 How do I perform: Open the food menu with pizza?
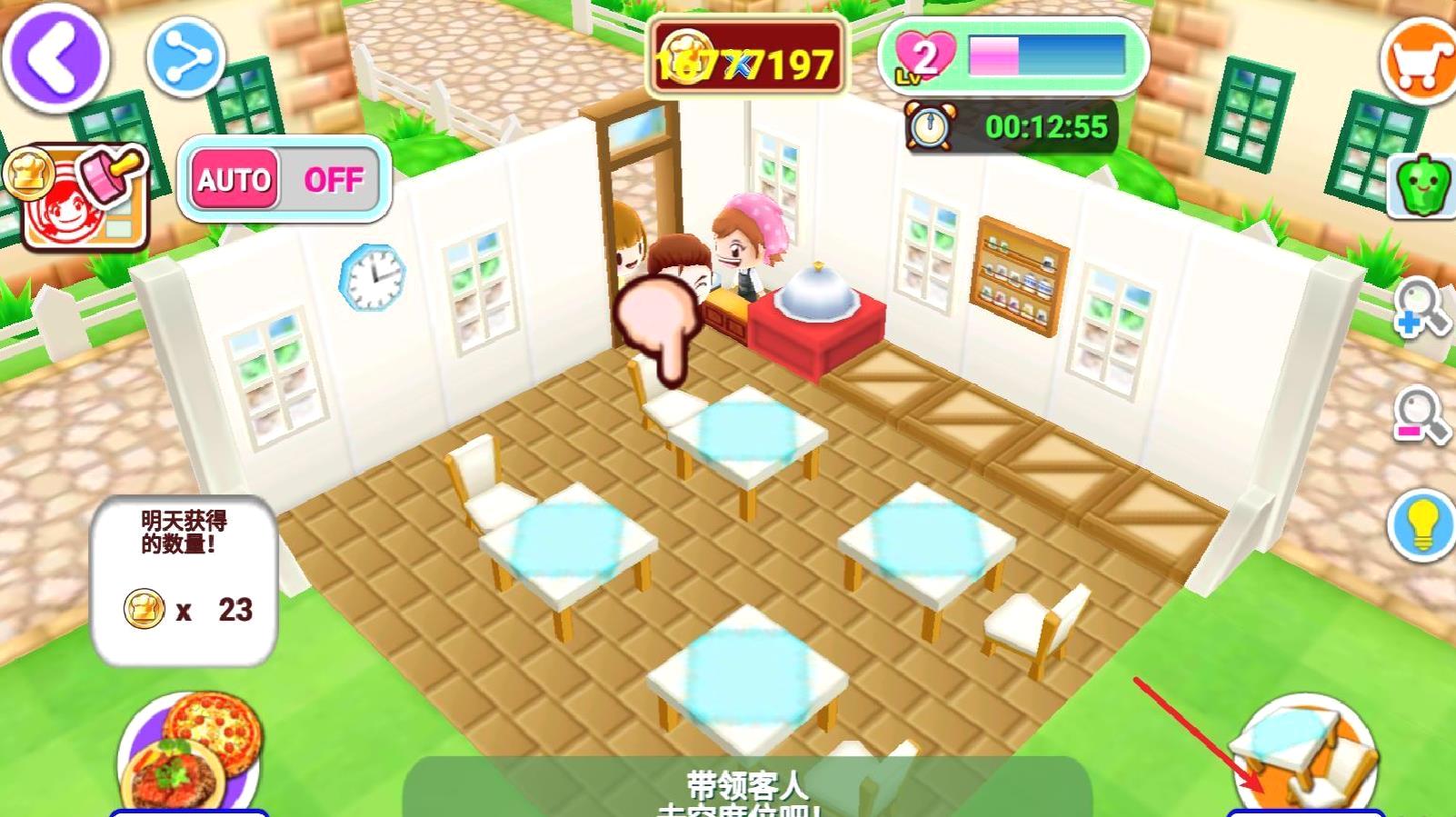click(x=193, y=752)
